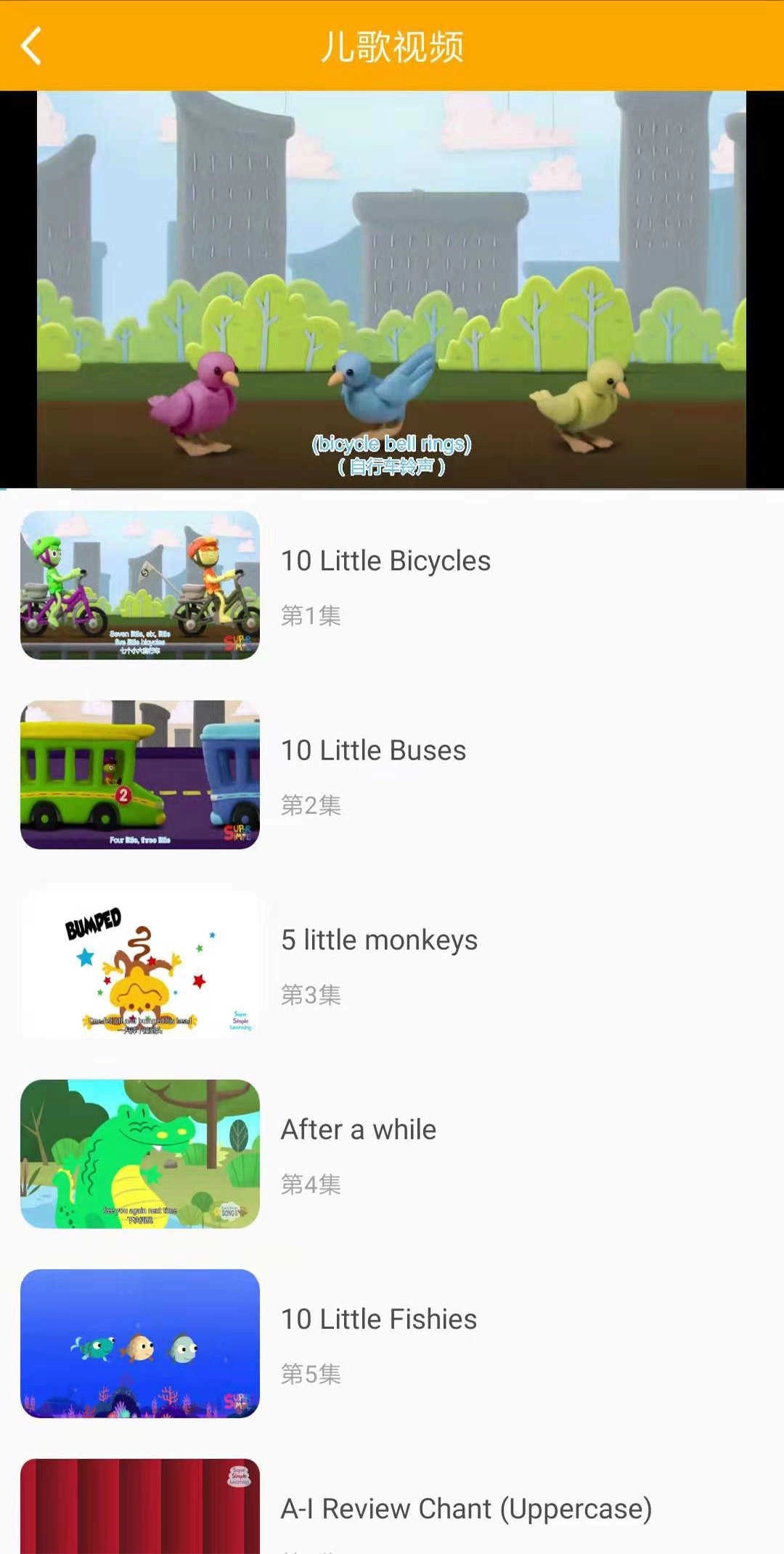The width and height of the screenshot is (784, 1554).
Task: Go back from the 儿歌视频 page
Action: pyautogui.click(x=31, y=46)
